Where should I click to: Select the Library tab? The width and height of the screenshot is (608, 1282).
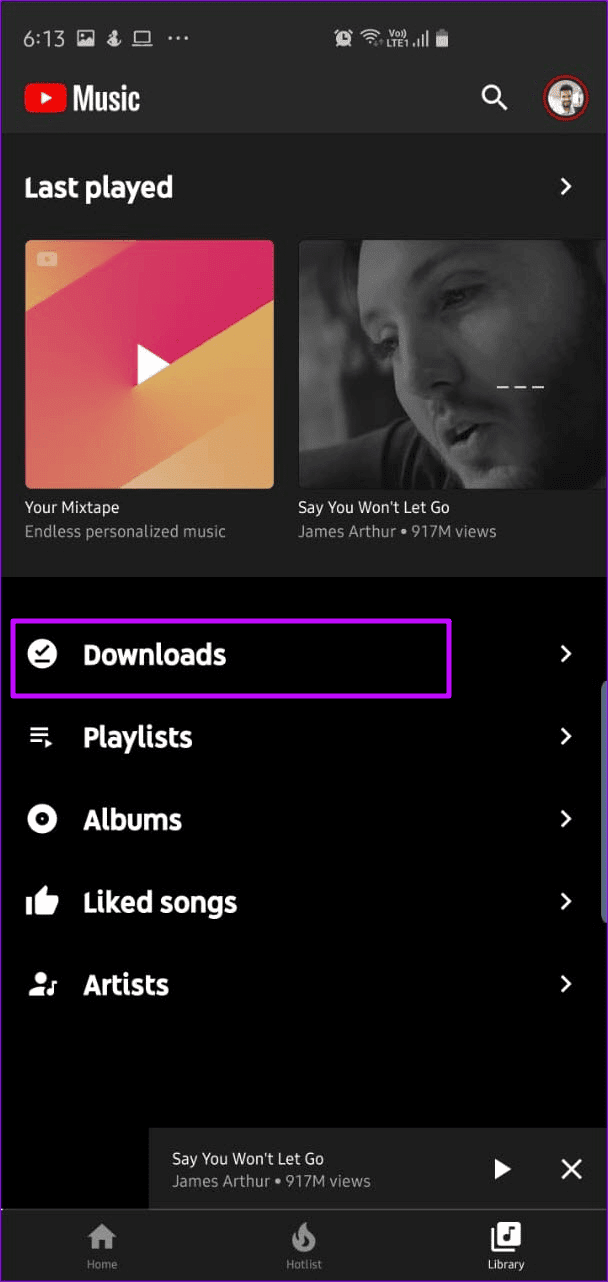506,1247
